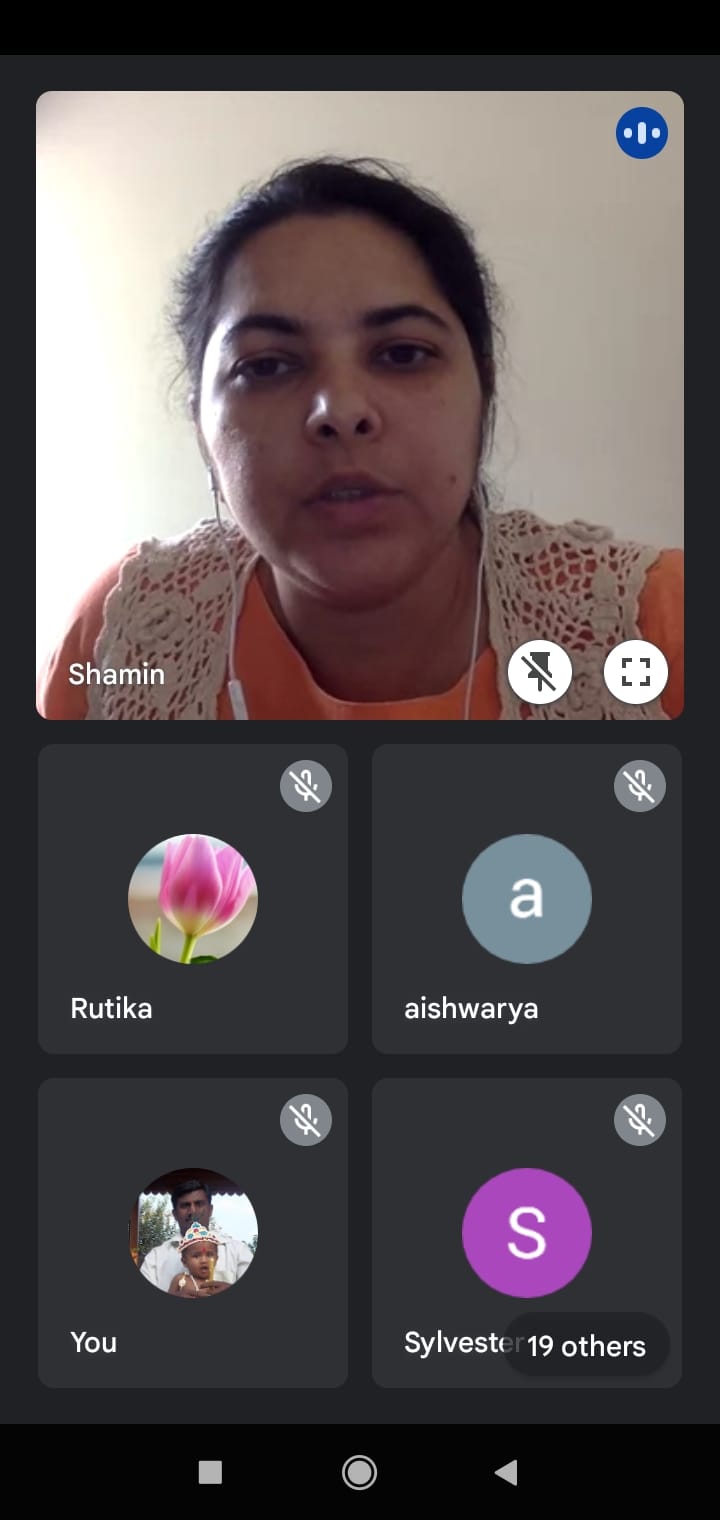Select aishwarya's participant tile
The image size is (720, 1520).
[527, 899]
